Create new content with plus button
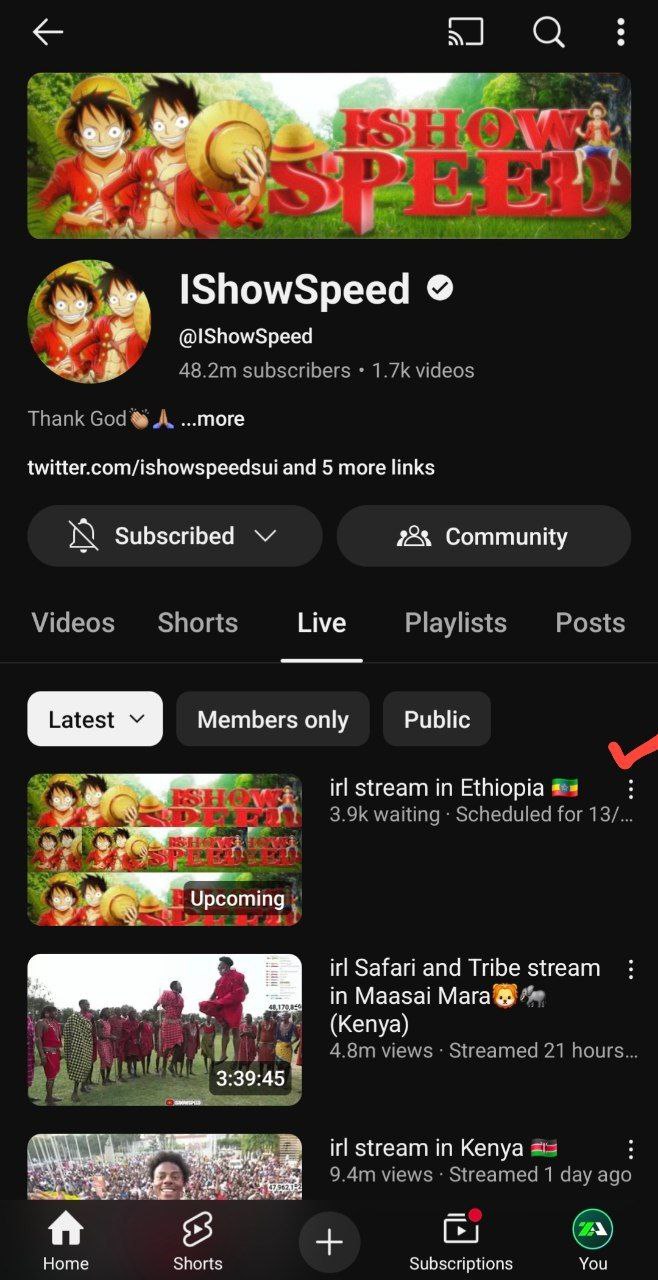The height and width of the screenshot is (1280, 658). (329, 1242)
